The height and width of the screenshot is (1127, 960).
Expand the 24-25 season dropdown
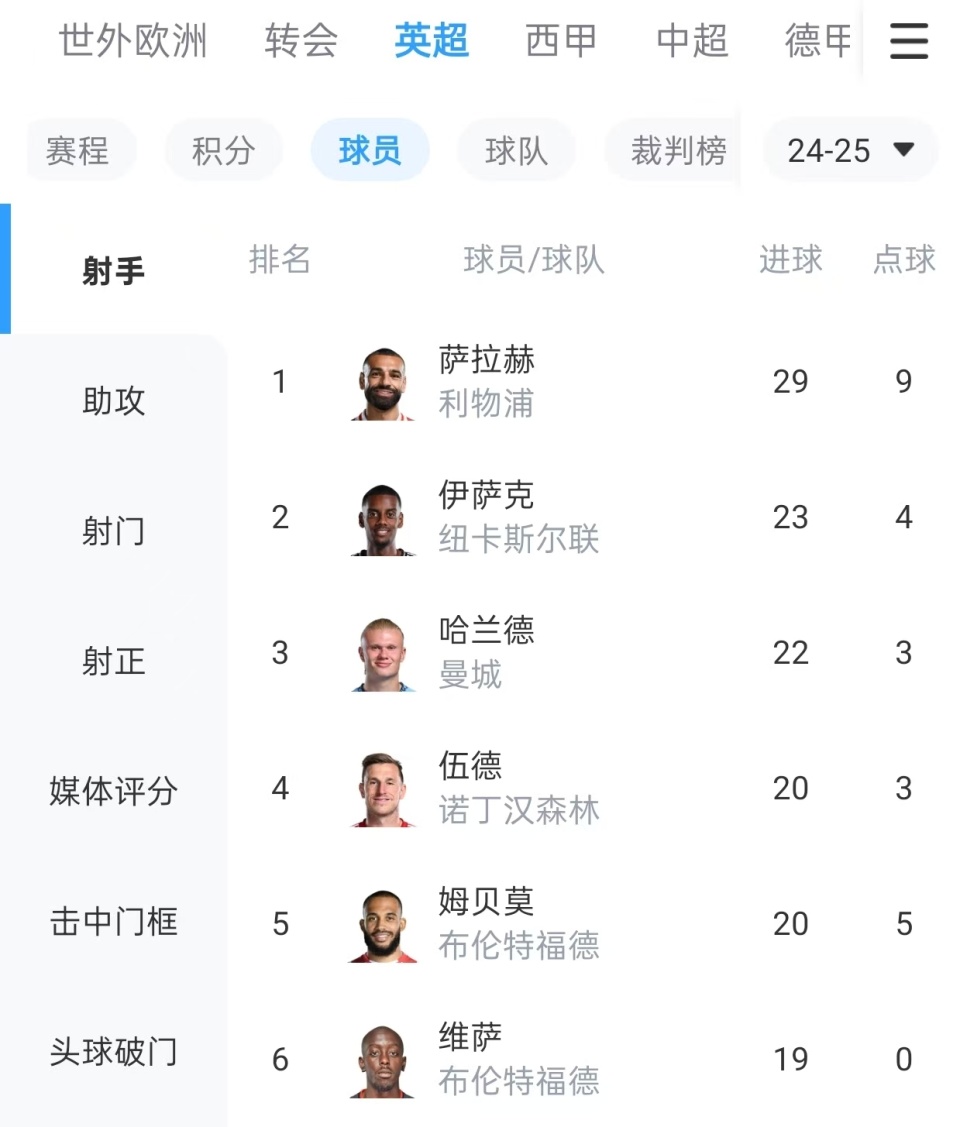(850, 151)
